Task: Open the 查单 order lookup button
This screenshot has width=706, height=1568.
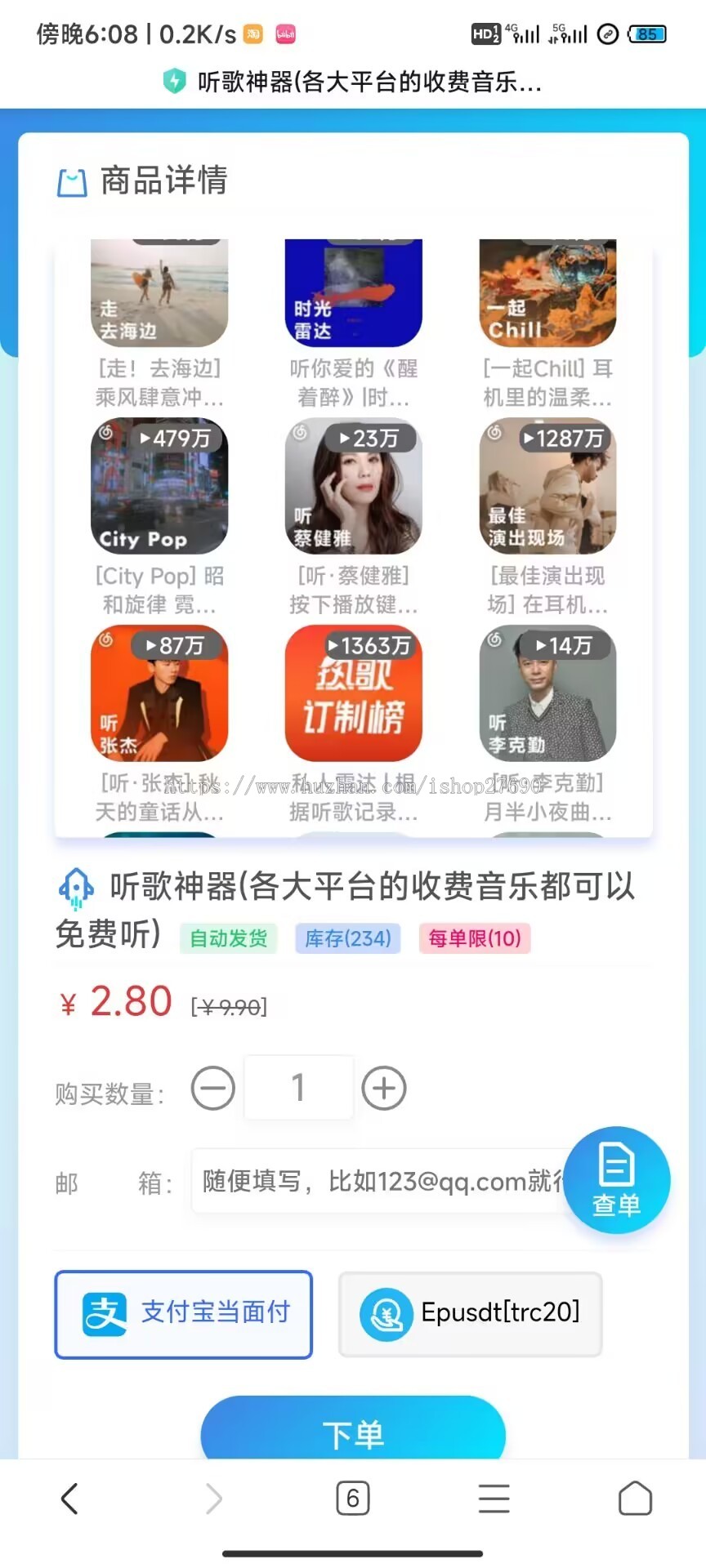Action: pos(617,1179)
